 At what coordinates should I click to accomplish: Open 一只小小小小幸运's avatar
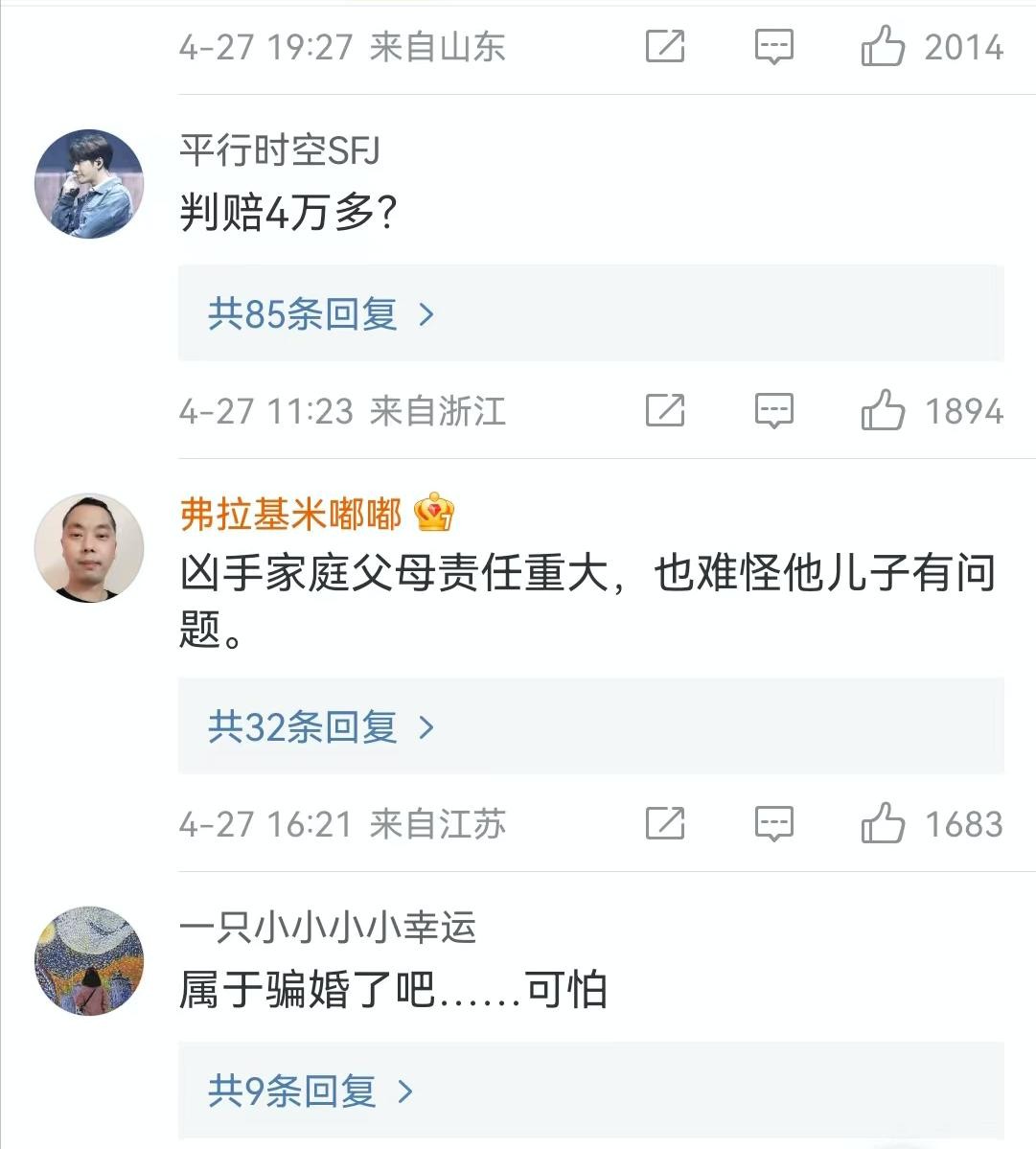[89, 960]
